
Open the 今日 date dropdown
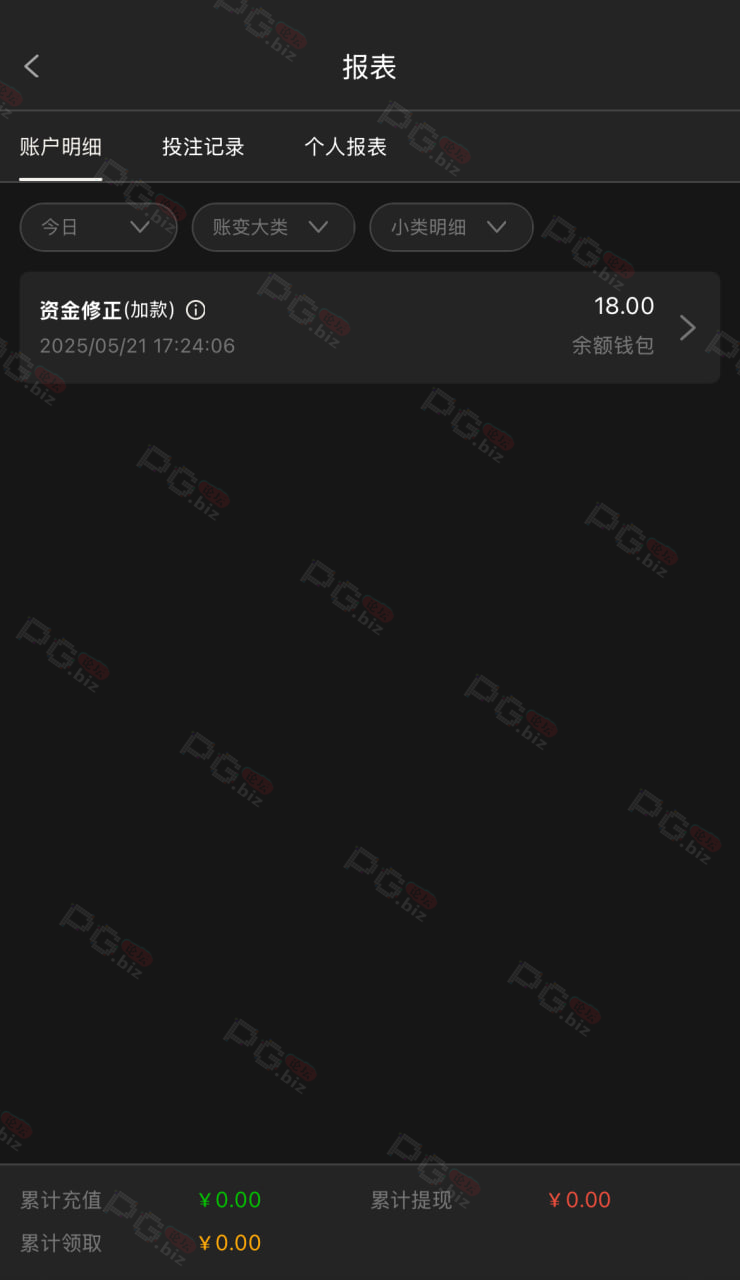(98, 227)
